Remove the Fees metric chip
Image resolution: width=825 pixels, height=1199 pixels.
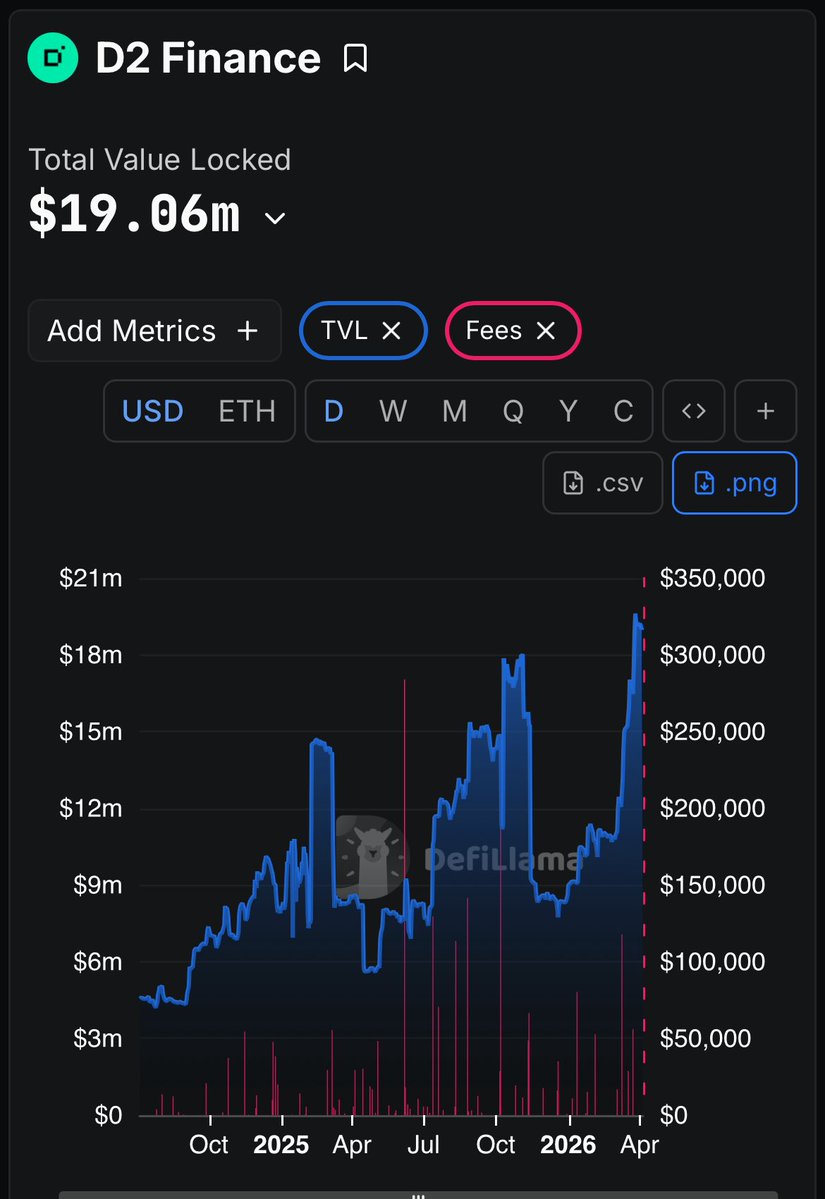pyautogui.click(x=545, y=331)
